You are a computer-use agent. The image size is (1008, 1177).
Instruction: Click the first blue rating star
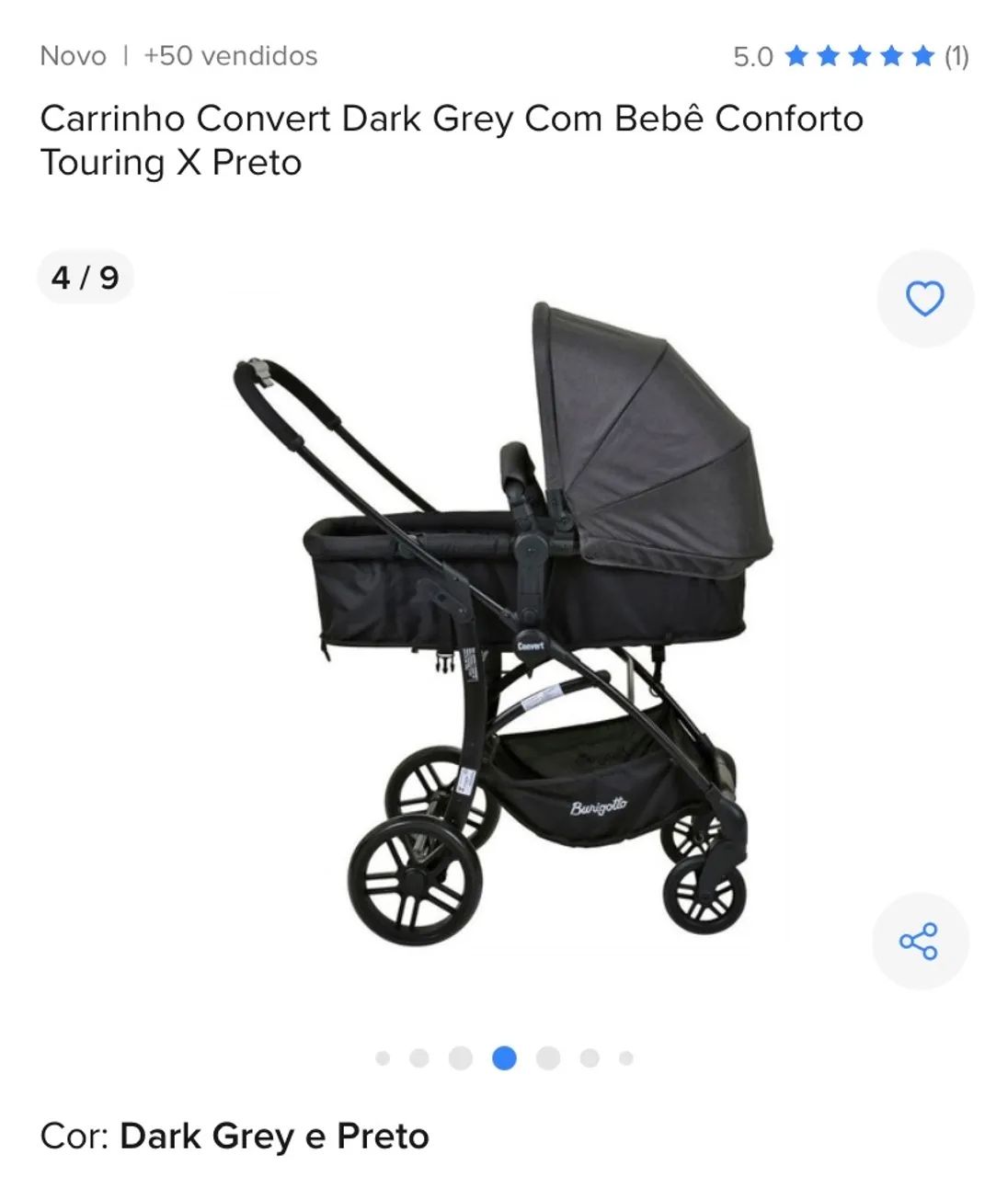click(796, 55)
